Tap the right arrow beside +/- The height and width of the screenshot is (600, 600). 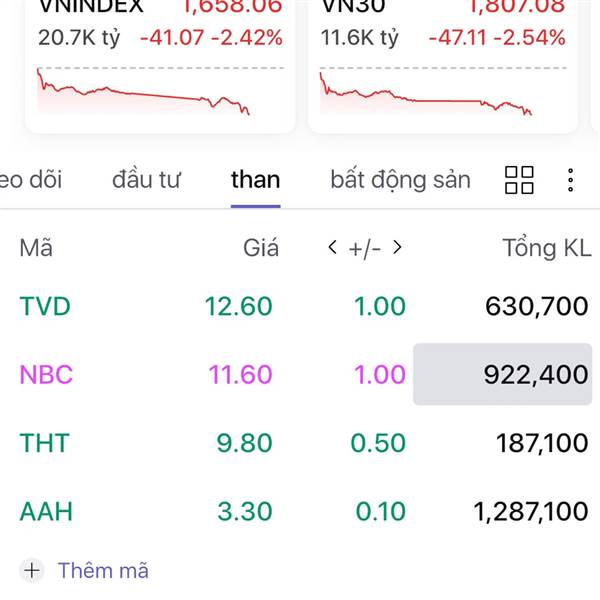click(x=397, y=248)
